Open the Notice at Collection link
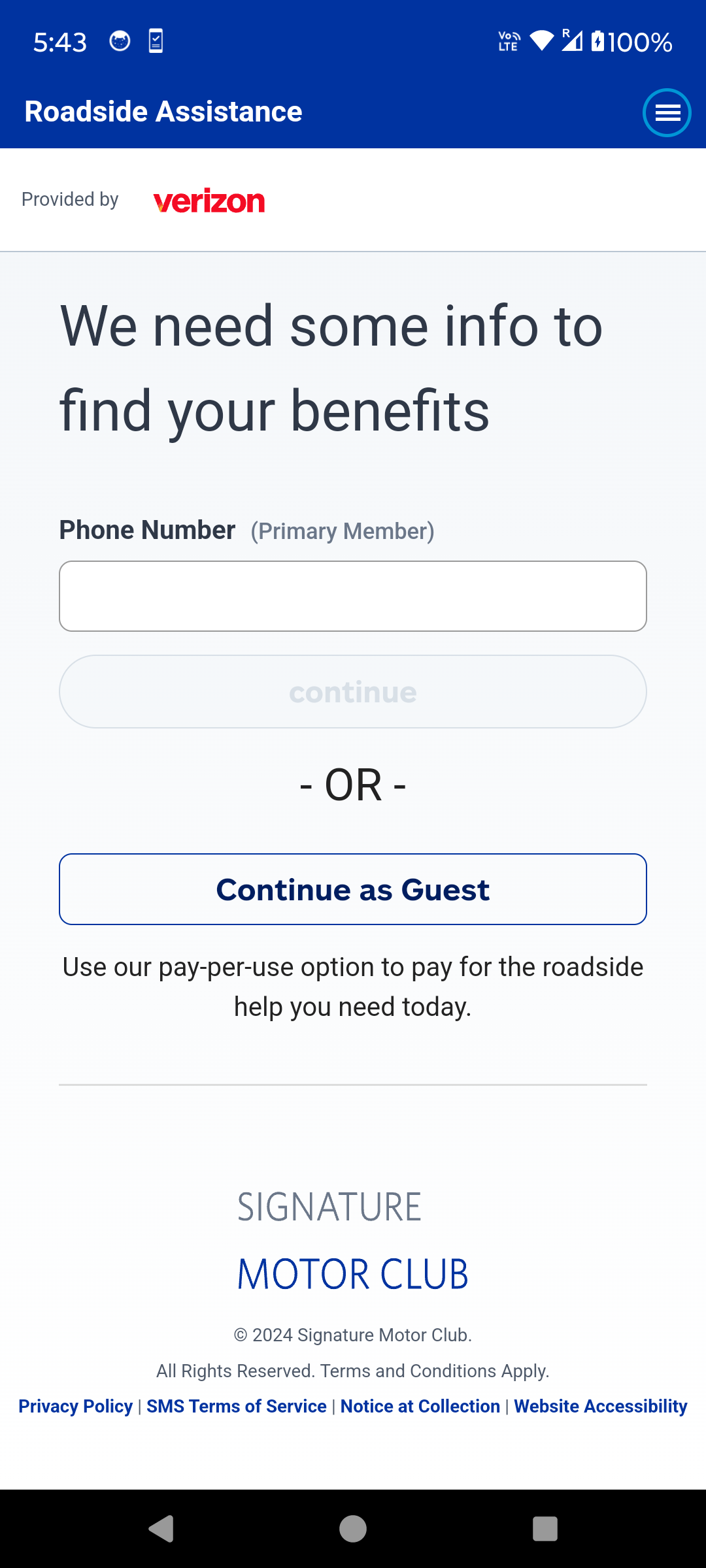The width and height of the screenshot is (706, 1568). coord(420,1406)
